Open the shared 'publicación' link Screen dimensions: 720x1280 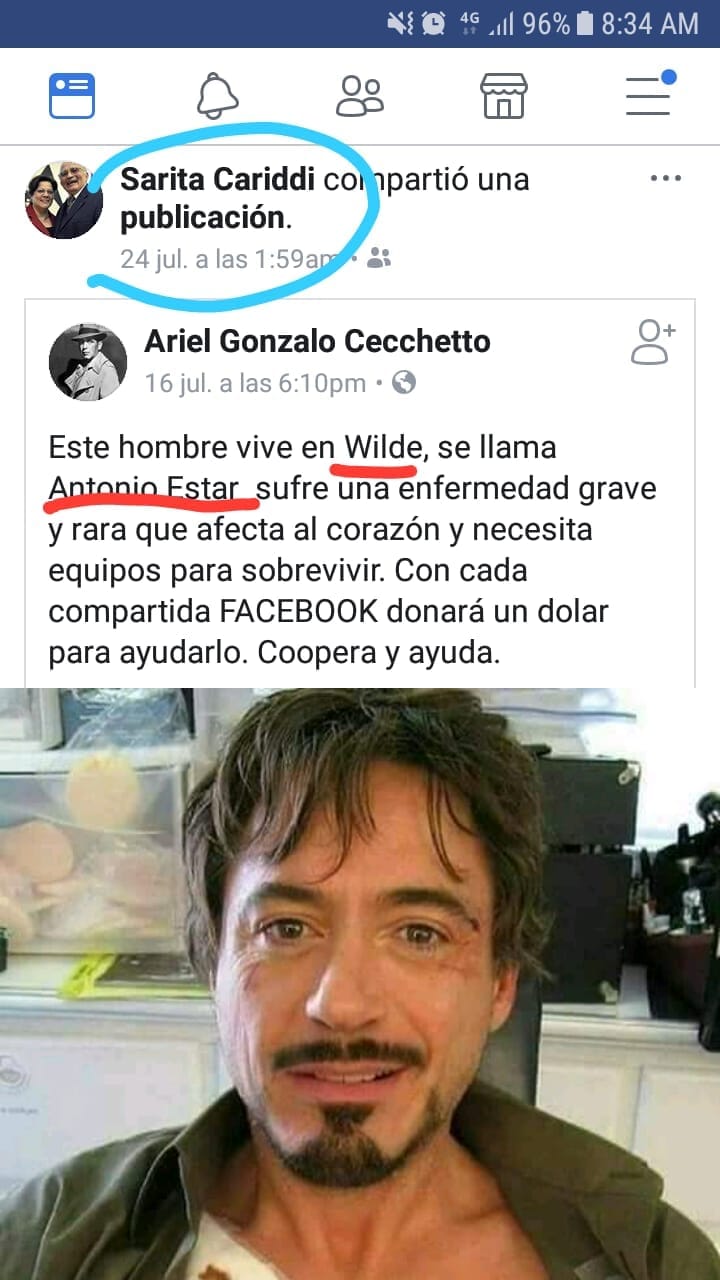click(202, 217)
